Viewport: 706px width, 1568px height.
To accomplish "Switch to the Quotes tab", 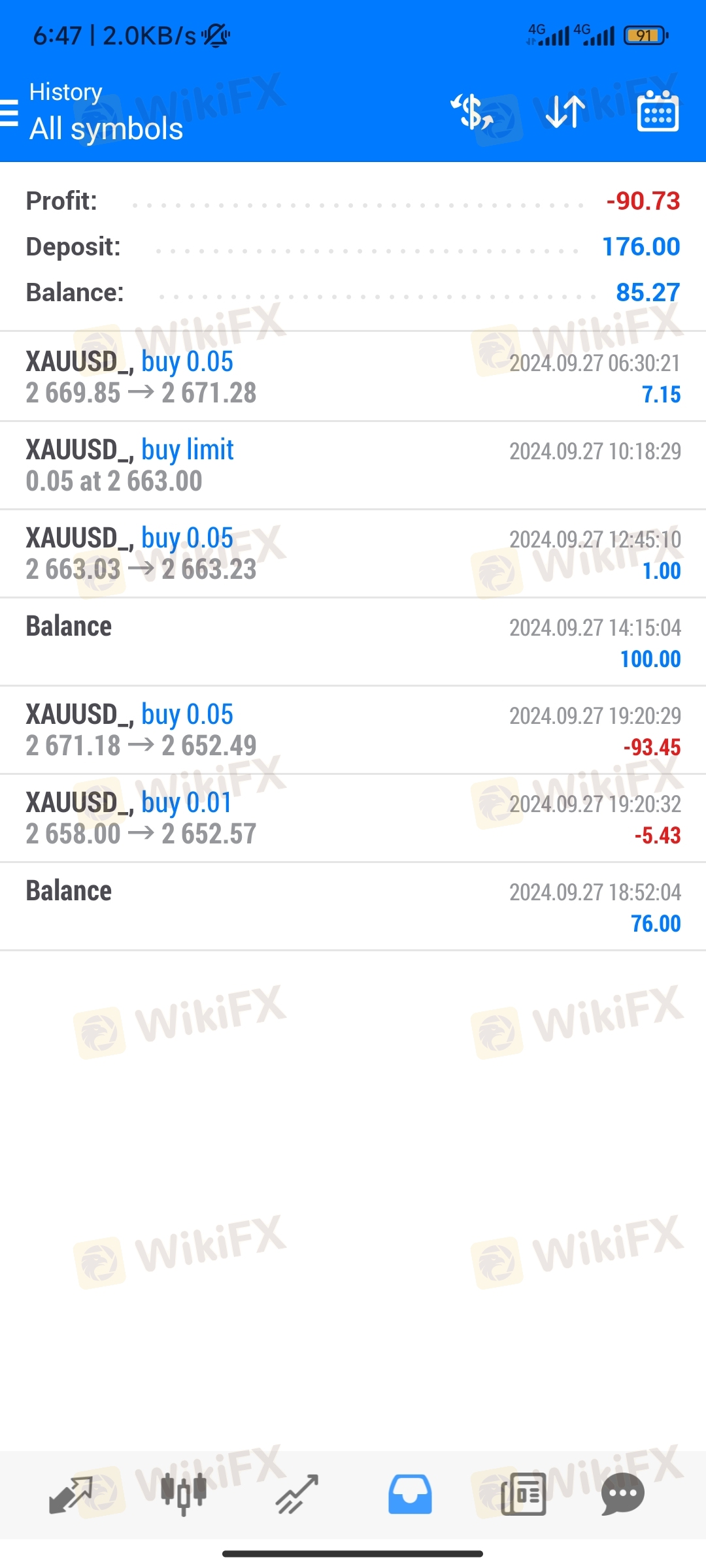I will (x=71, y=1495).
